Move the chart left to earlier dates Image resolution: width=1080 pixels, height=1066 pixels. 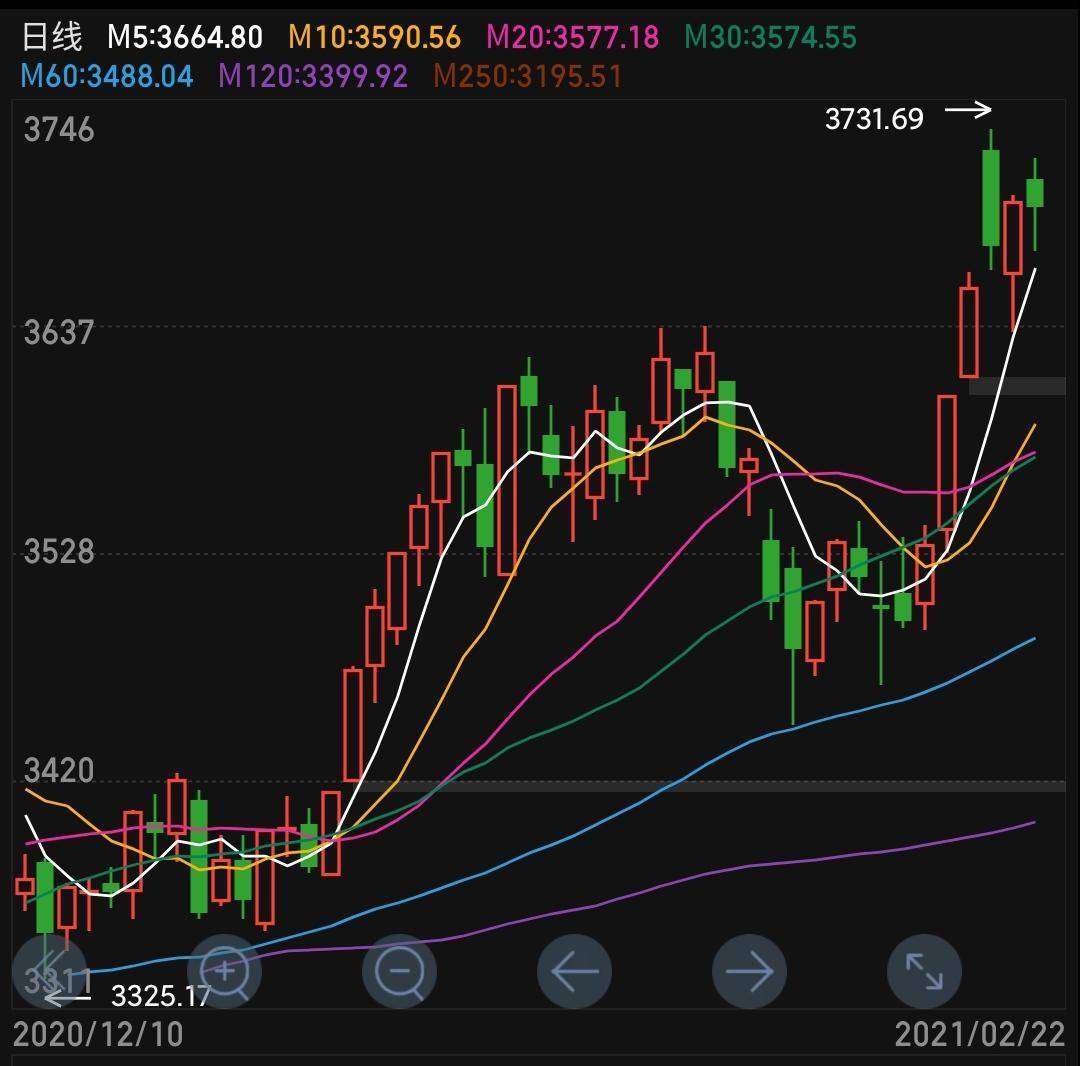tap(574, 971)
